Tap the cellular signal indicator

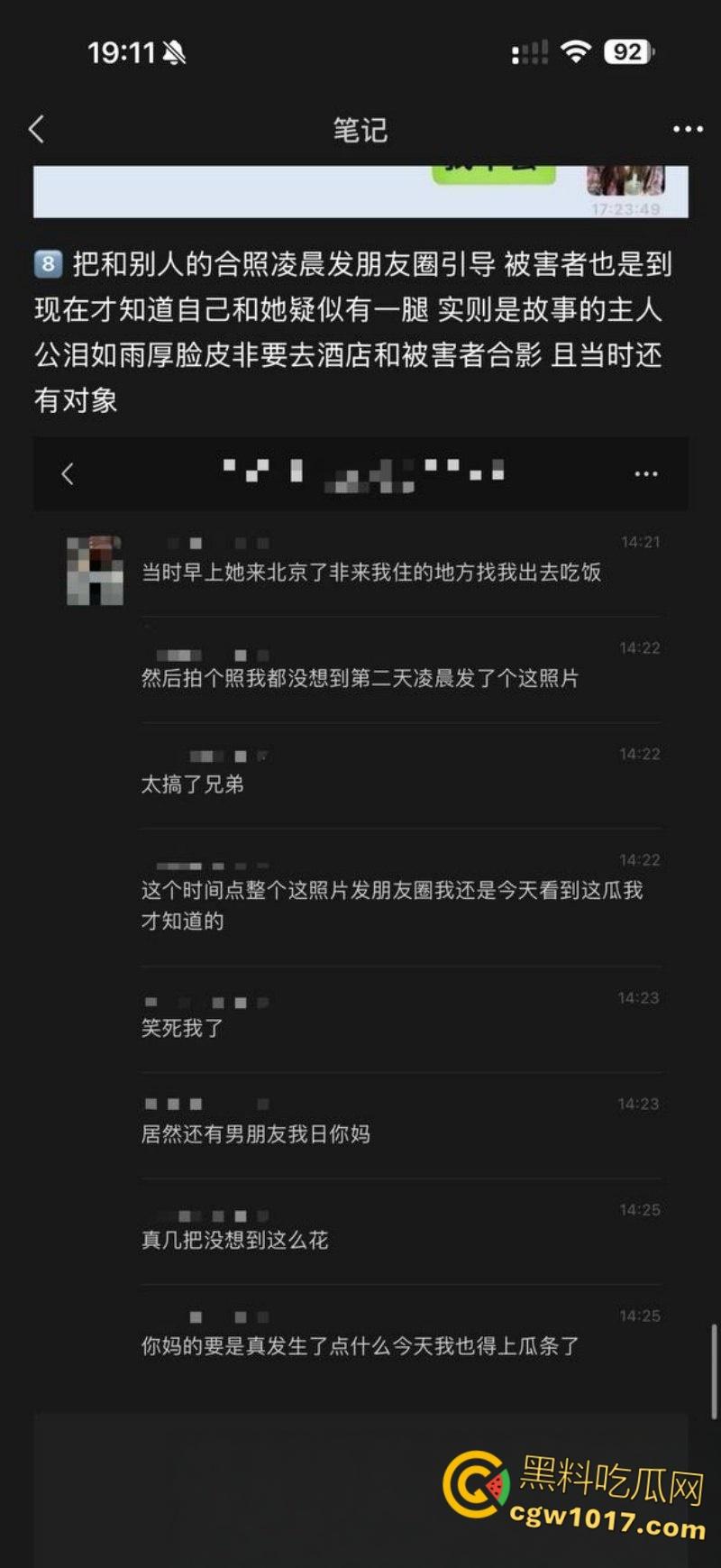(x=528, y=51)
